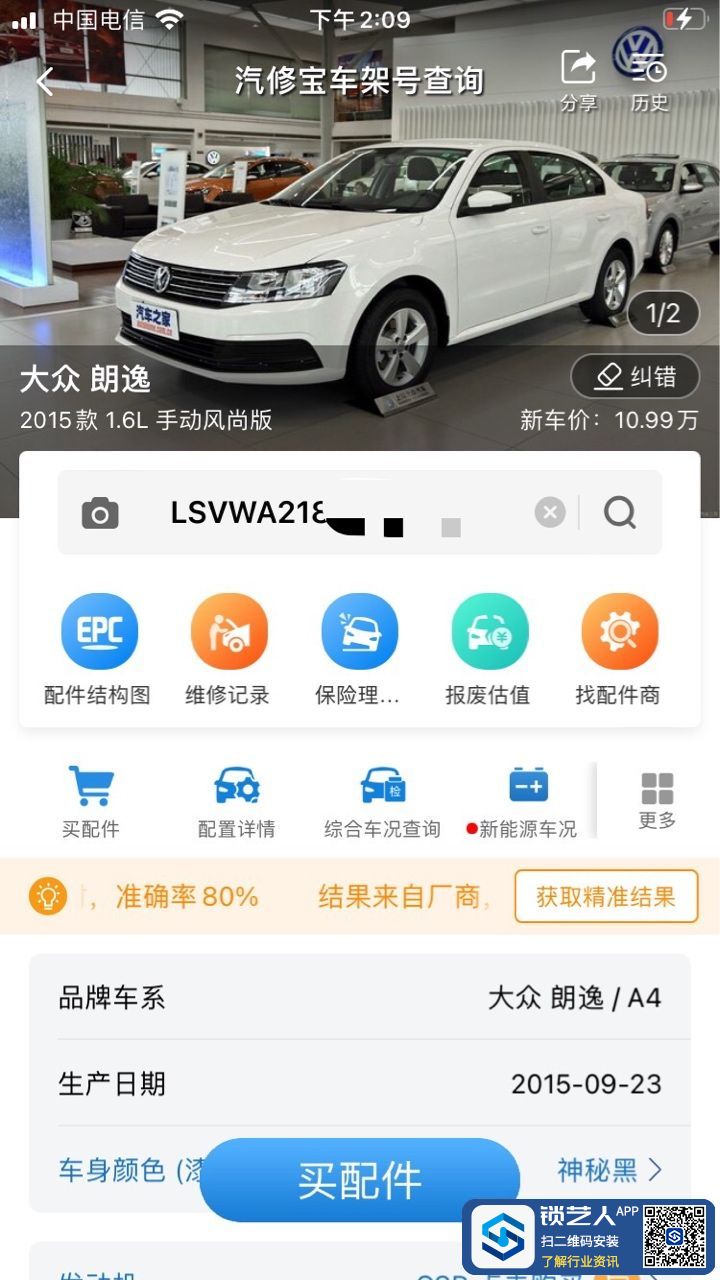Clear the VIN input field
This screenshot has width=720, height=1280.
pyautogui.click(x=549, y=513)
